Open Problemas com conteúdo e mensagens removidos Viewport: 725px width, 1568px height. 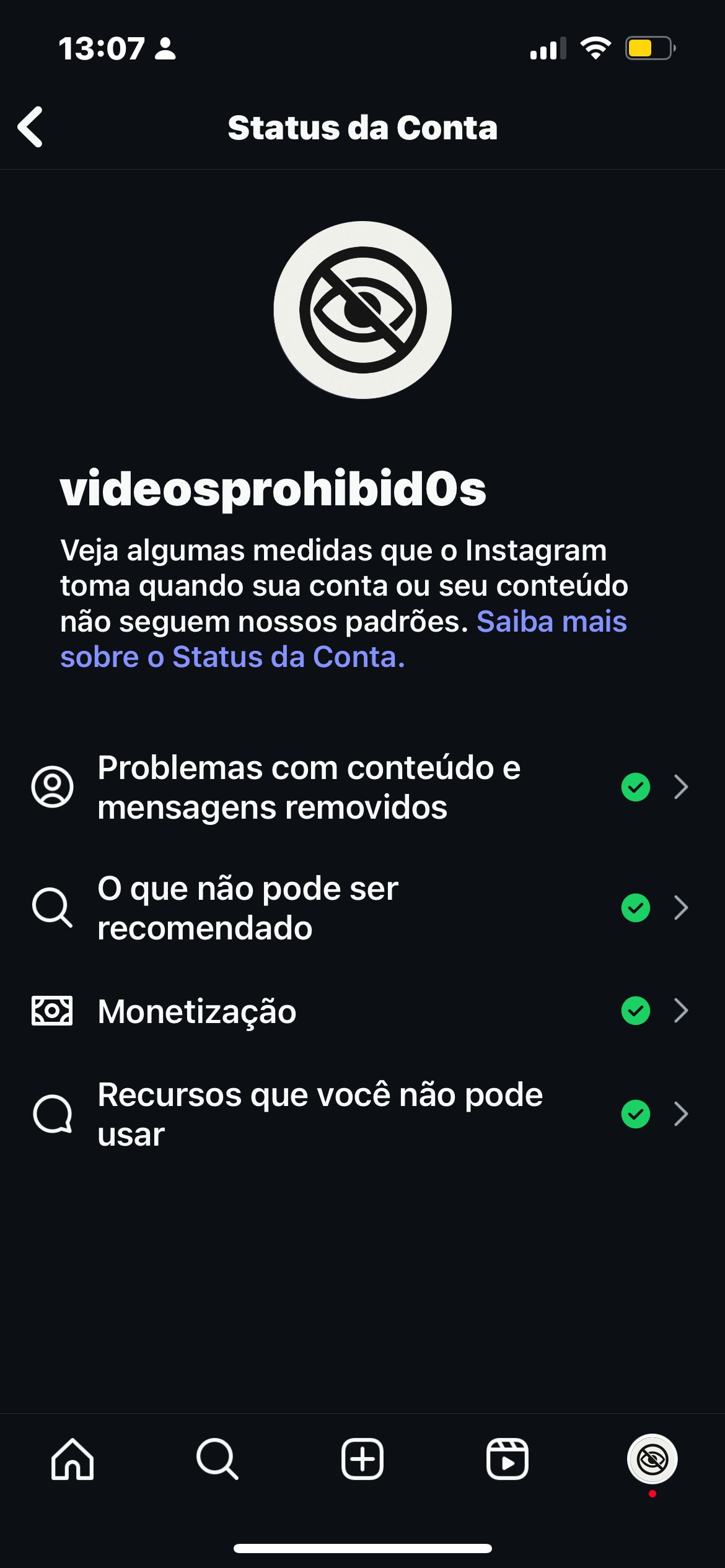(x=362, y=787)
